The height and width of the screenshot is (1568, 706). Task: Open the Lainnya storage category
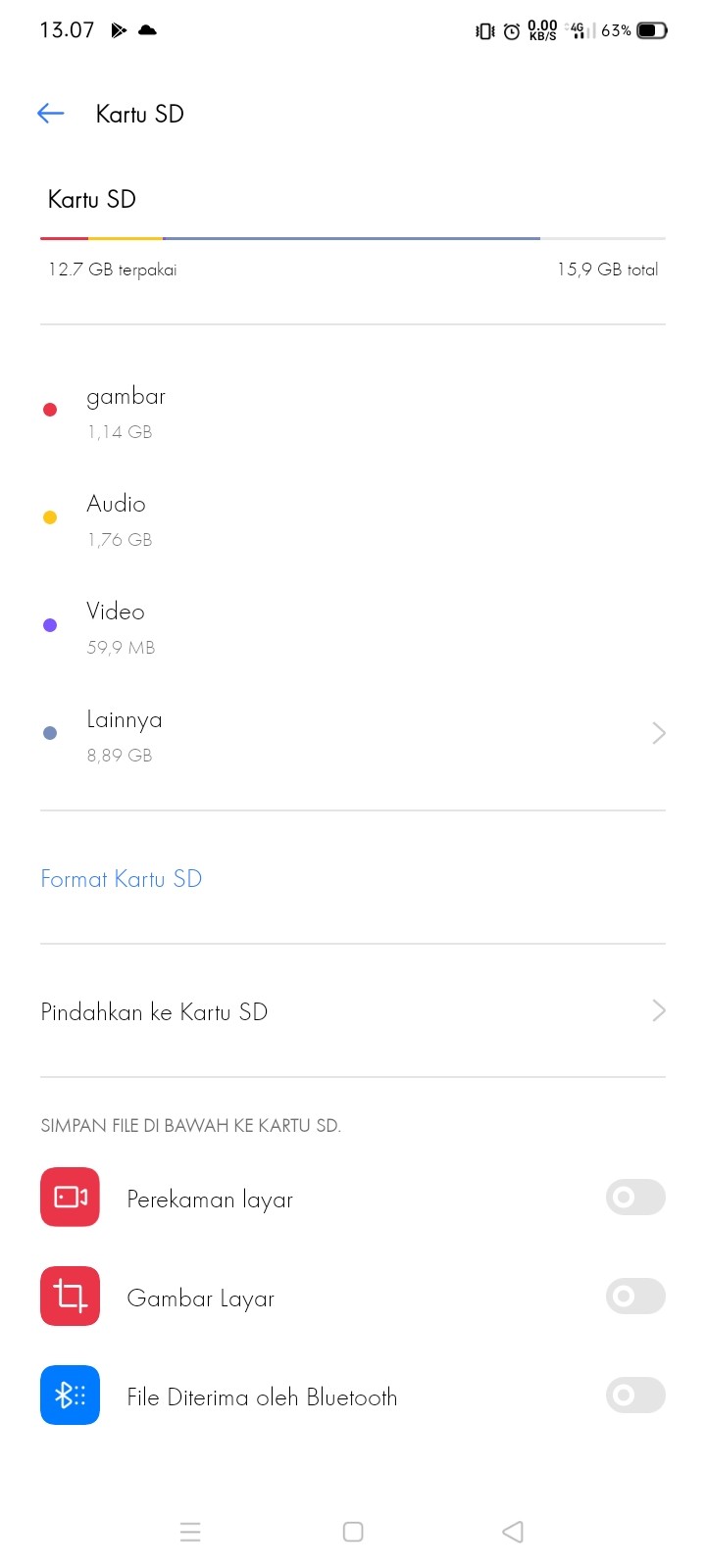point(353,735)
